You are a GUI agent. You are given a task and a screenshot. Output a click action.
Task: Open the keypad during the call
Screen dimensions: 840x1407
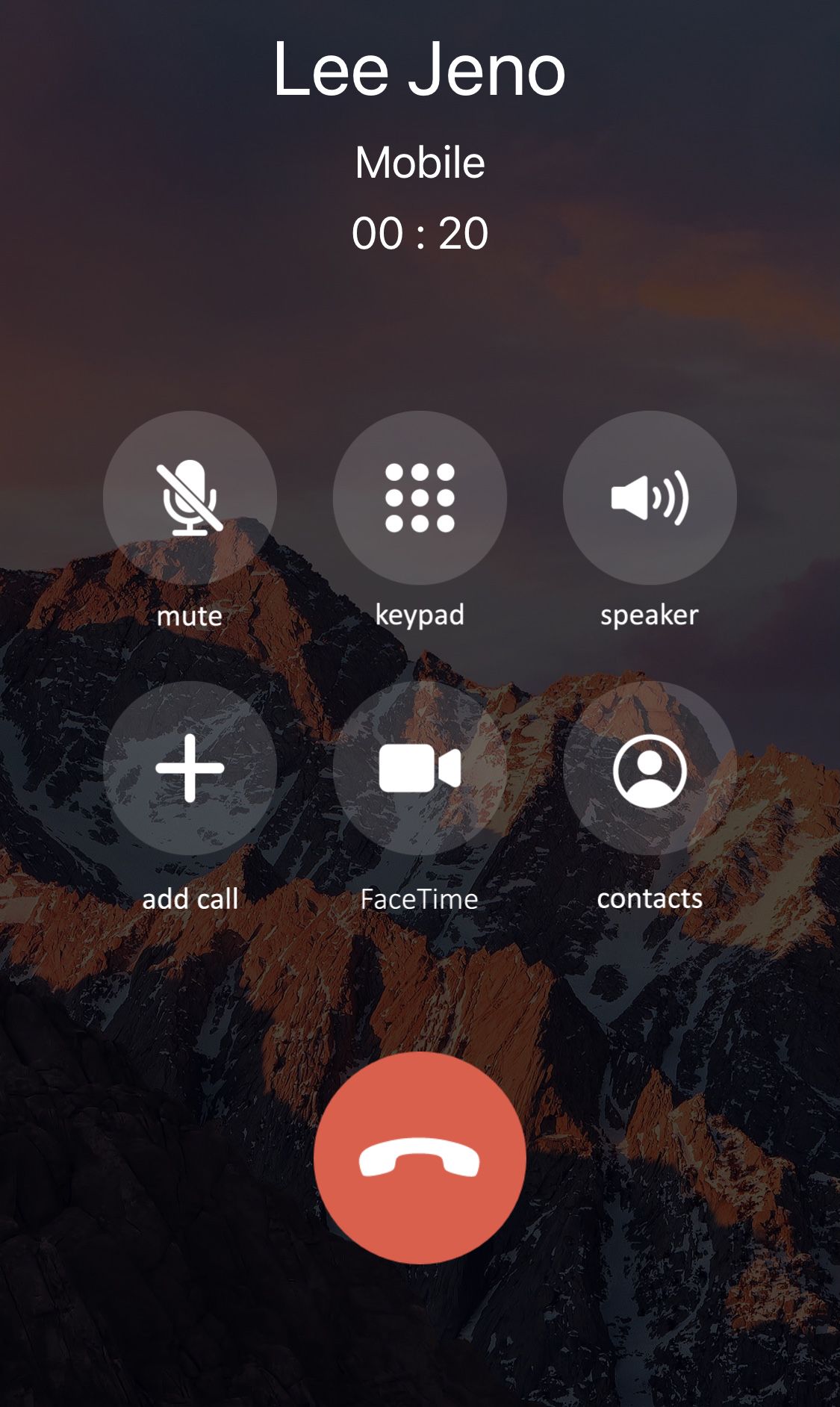(x=420, y=497)
